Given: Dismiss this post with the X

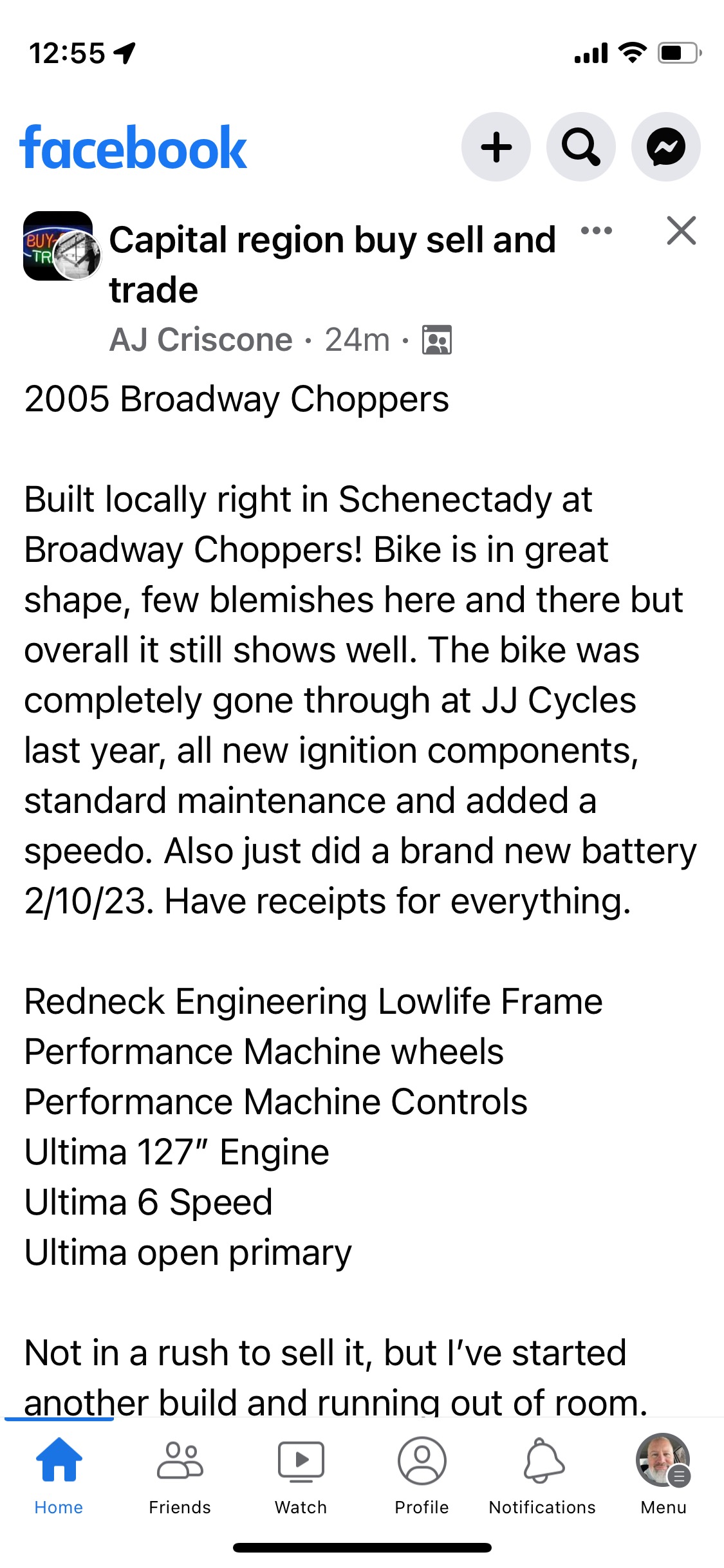Looking at the screenshot, I should pos(682,230).
